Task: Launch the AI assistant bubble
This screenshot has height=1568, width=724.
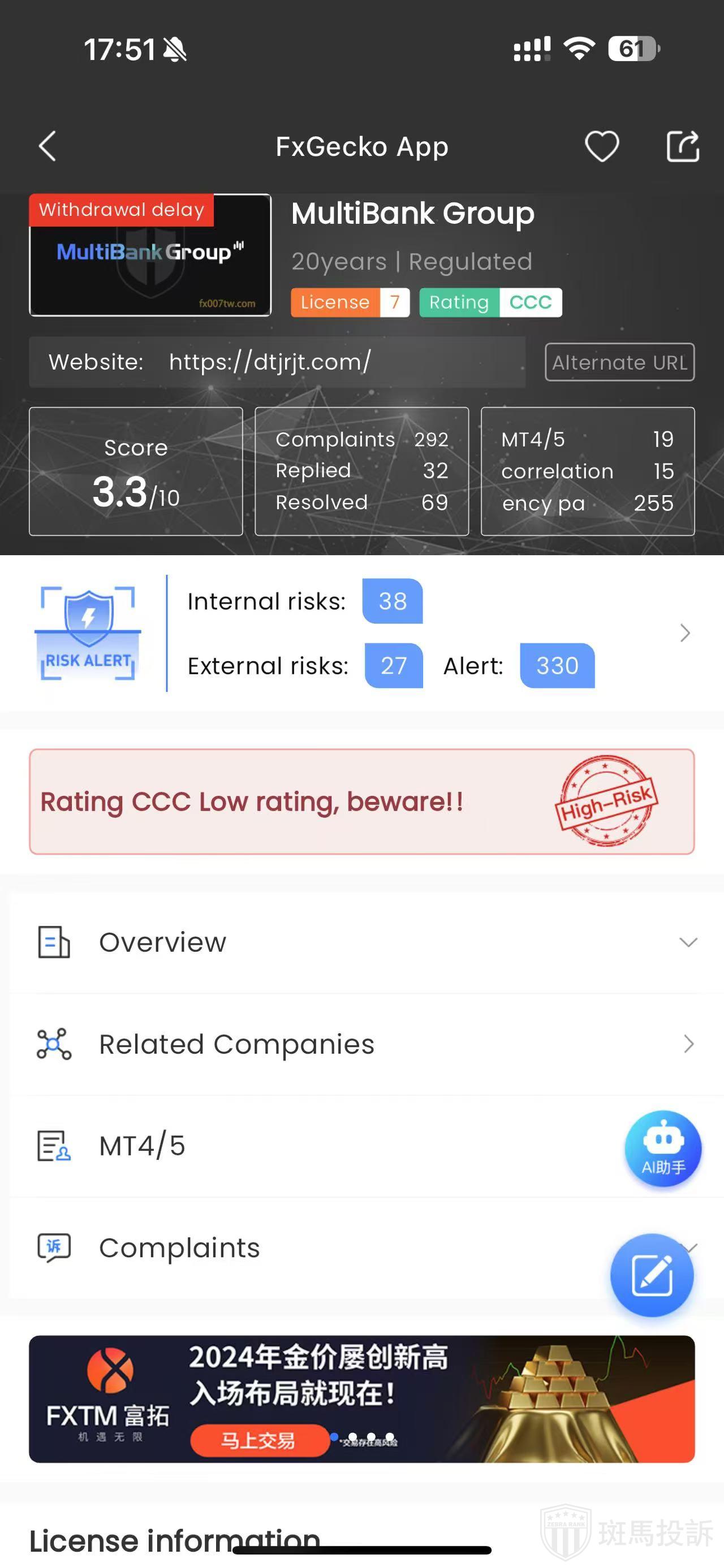Action: [662, 1149]
